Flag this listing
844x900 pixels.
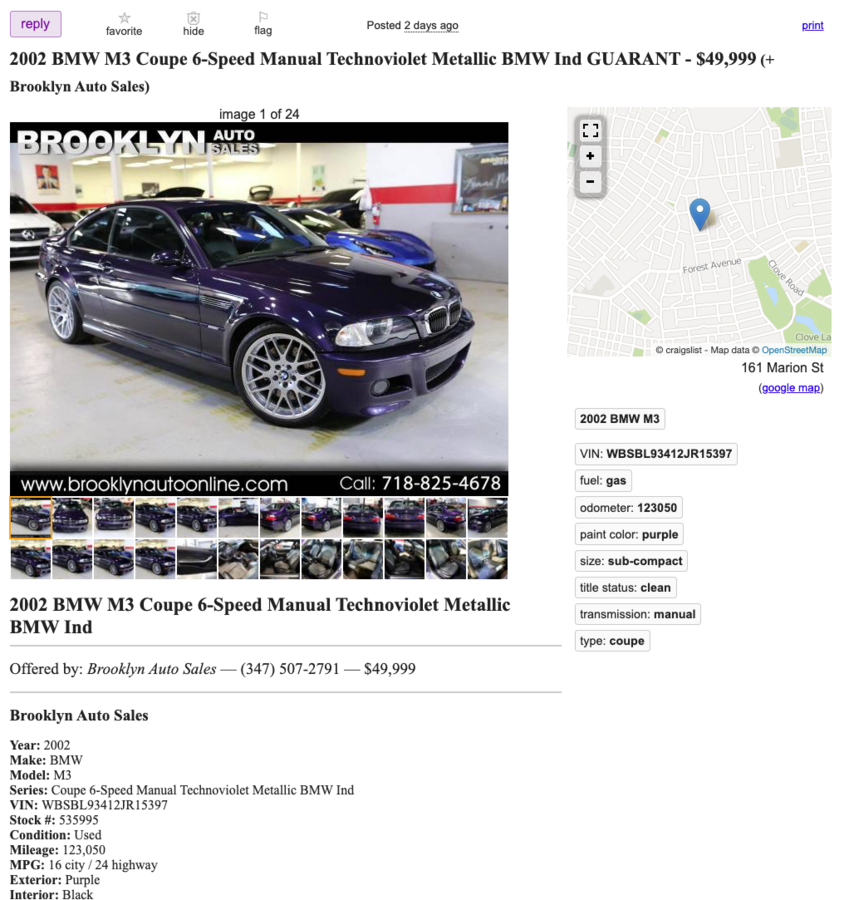click(263, 24)
